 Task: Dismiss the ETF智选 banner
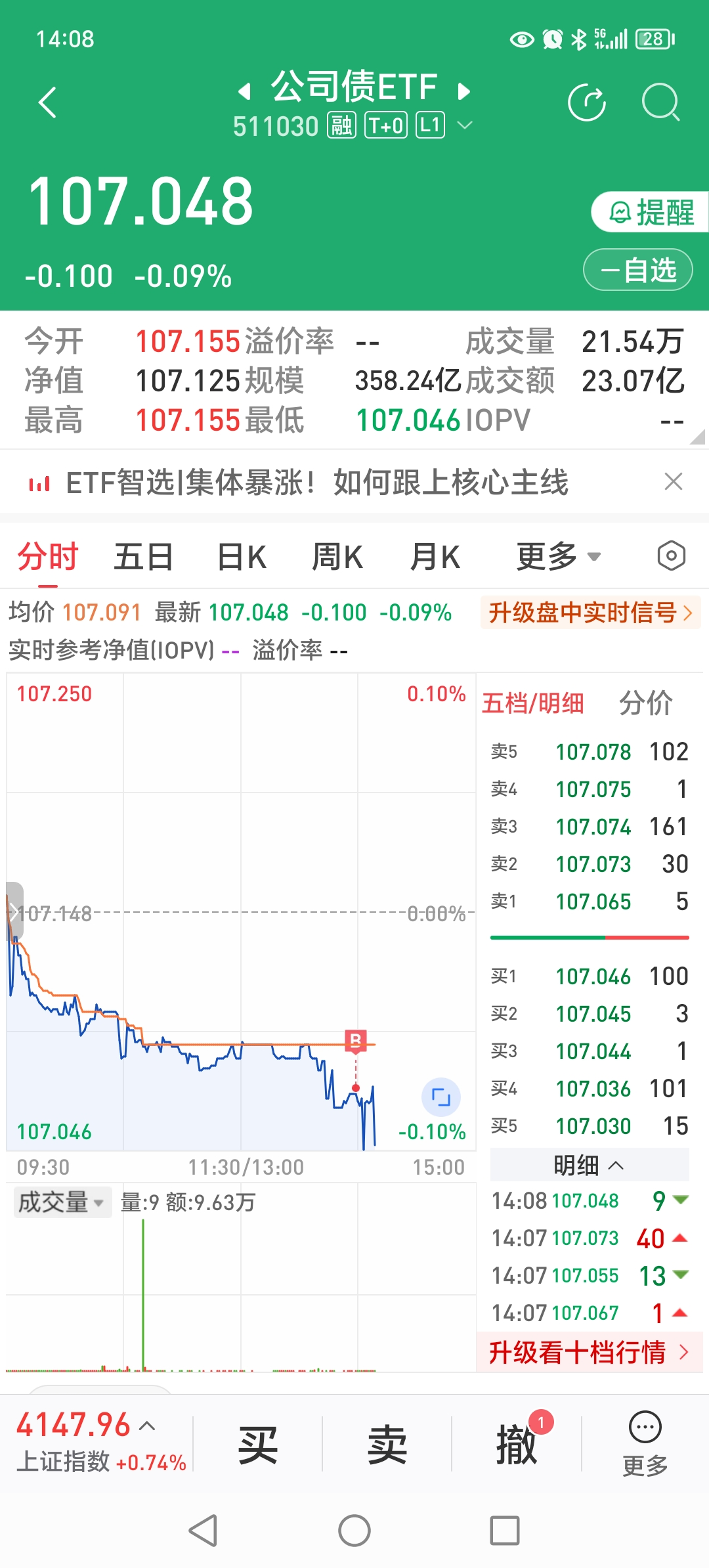(x=674, y=482)
